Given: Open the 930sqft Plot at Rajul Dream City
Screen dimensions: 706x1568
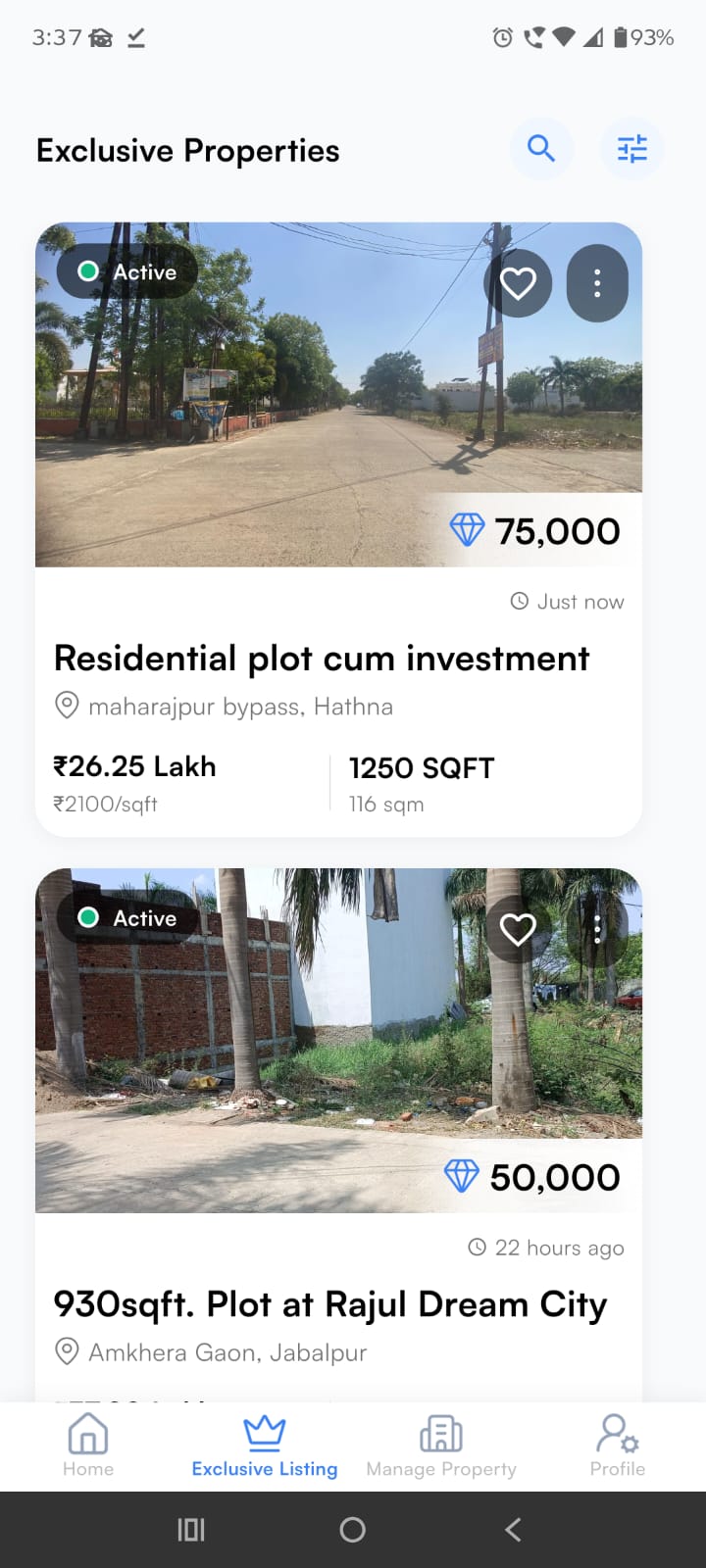Looking at the screenshot, I should (329, 1304).
